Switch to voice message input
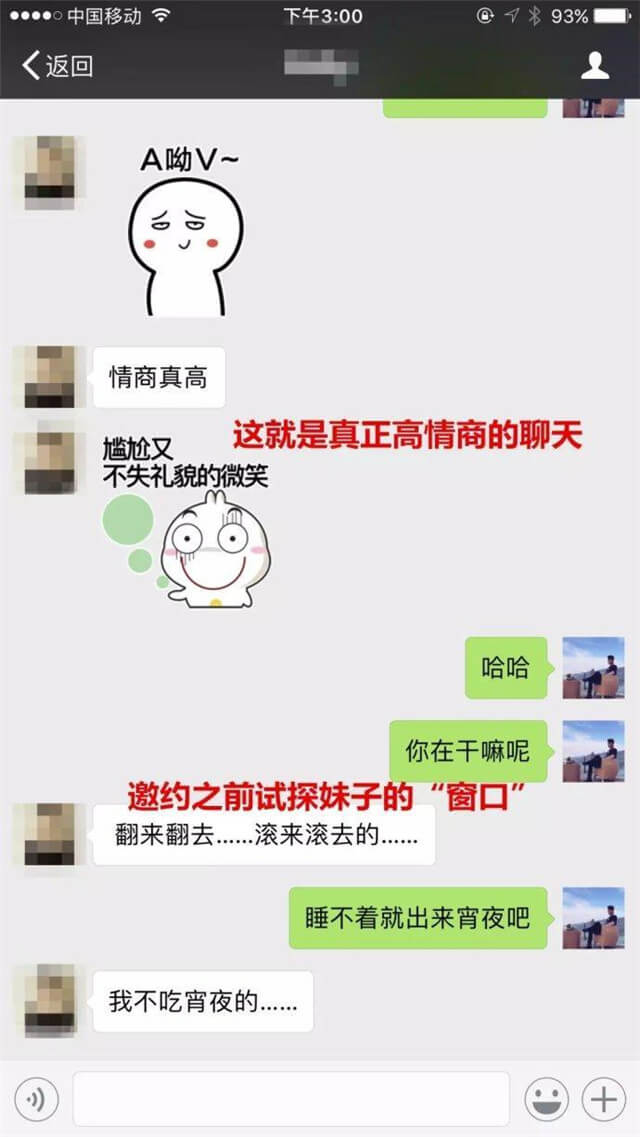The height and width of the screenshot is (1137, 640). tap(37, 1100)
